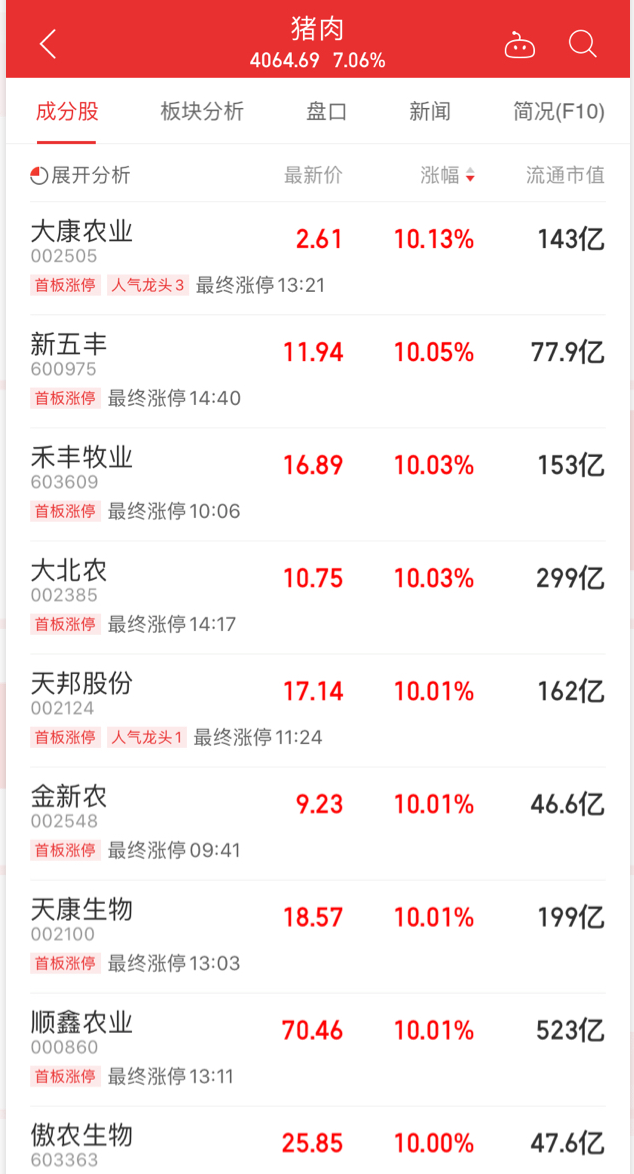Open the 顺鑫农业 stock row
The height and width of the screenshot is (1174, 634).
click(82, 1023)
